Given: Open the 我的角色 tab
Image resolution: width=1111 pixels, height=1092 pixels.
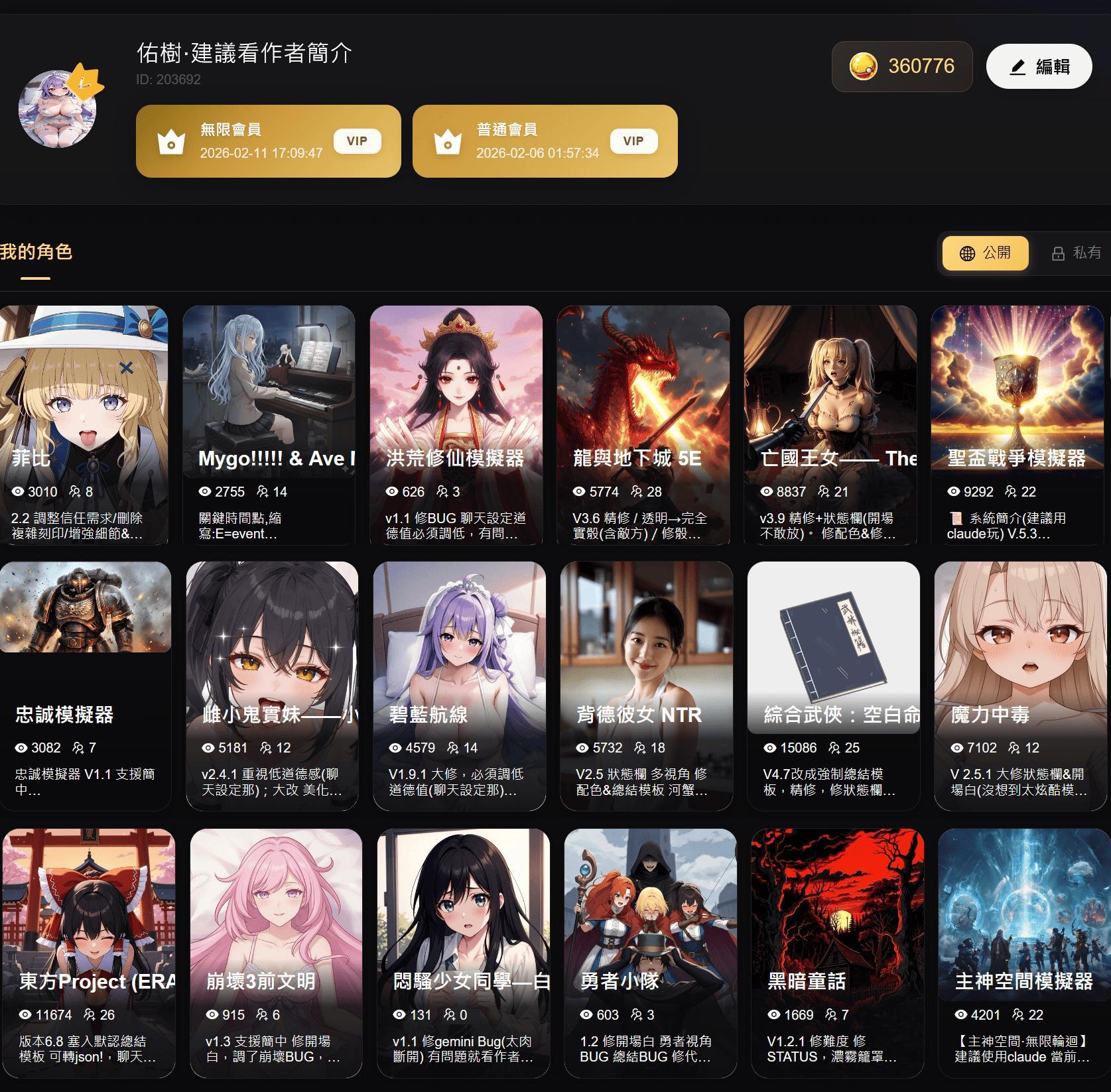Looking at the screenshot, I should [36, 253].
